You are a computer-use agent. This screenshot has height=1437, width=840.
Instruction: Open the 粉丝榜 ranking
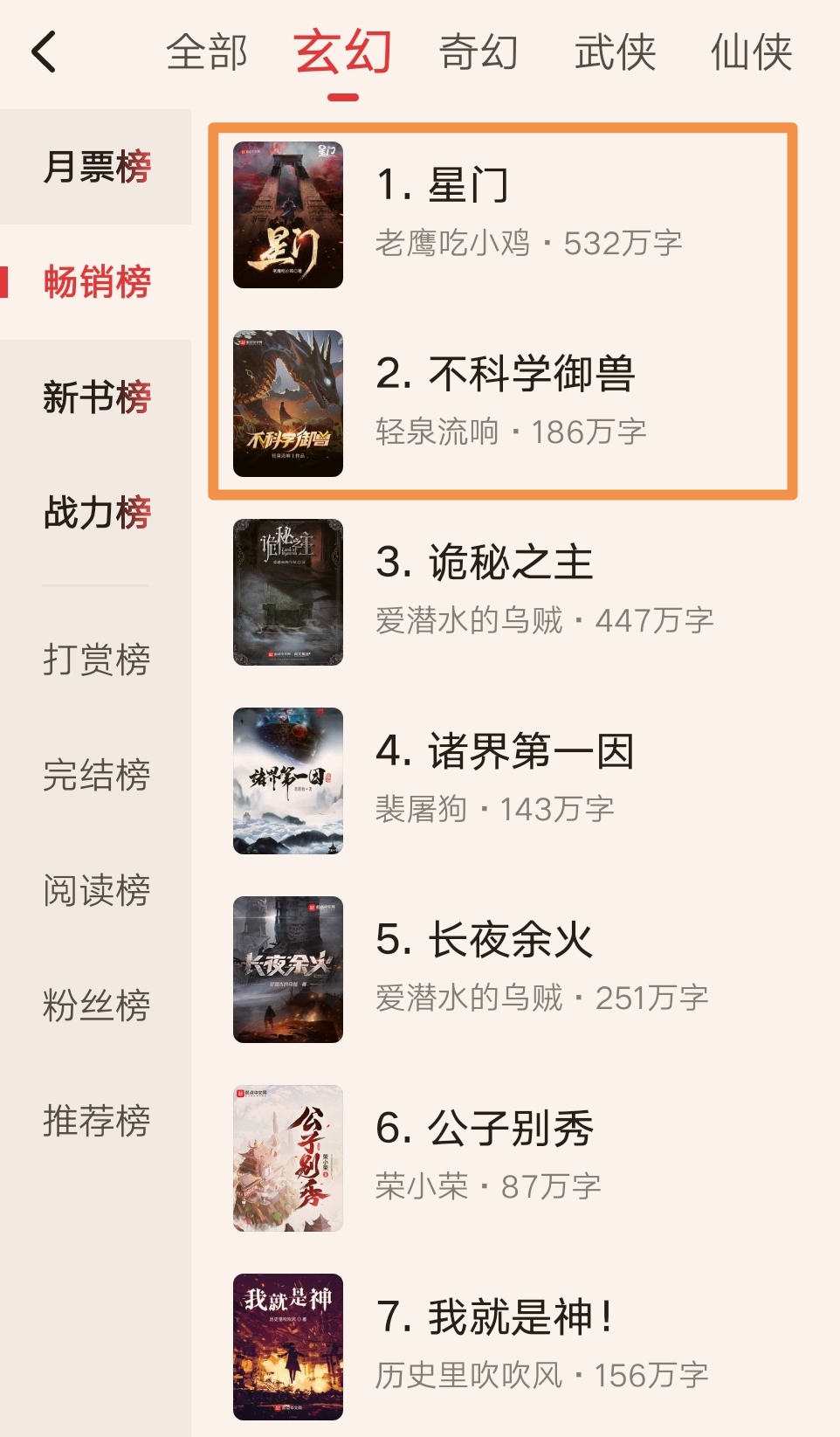pos(96,1005)
